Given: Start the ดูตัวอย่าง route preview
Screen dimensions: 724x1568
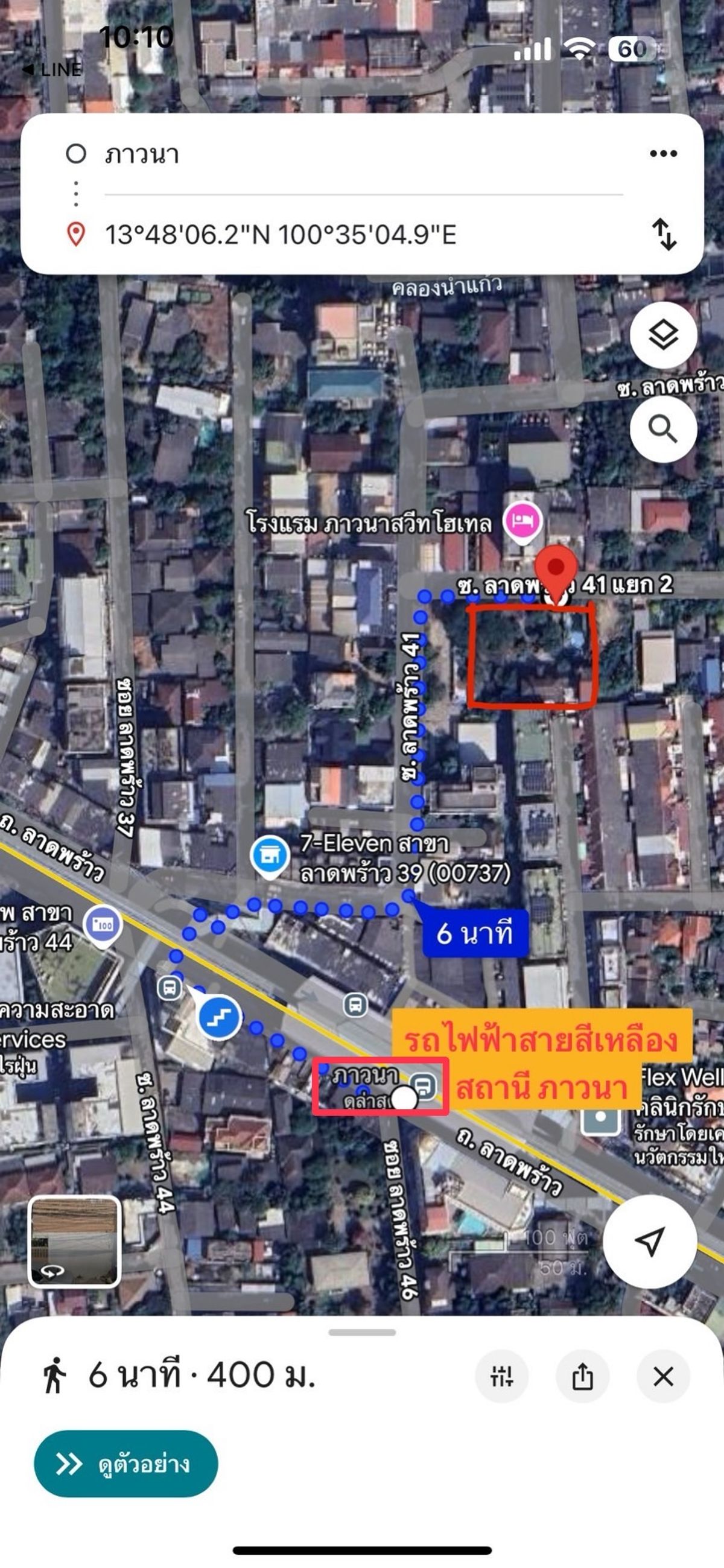Looking at the screenshot, I should (126, 1463).
